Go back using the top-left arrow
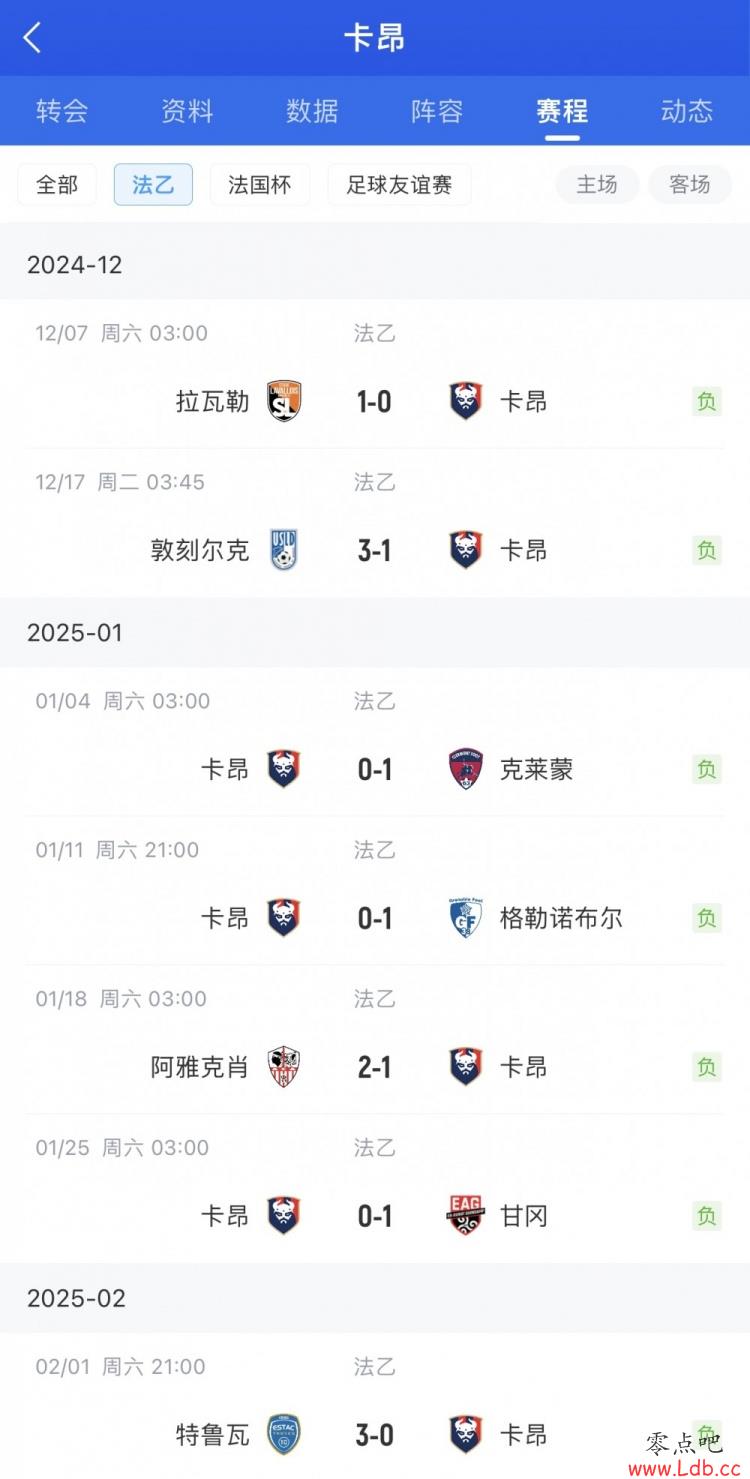Image resolution: width=750 pixels, height=1479 pixels. click(32, 38)
